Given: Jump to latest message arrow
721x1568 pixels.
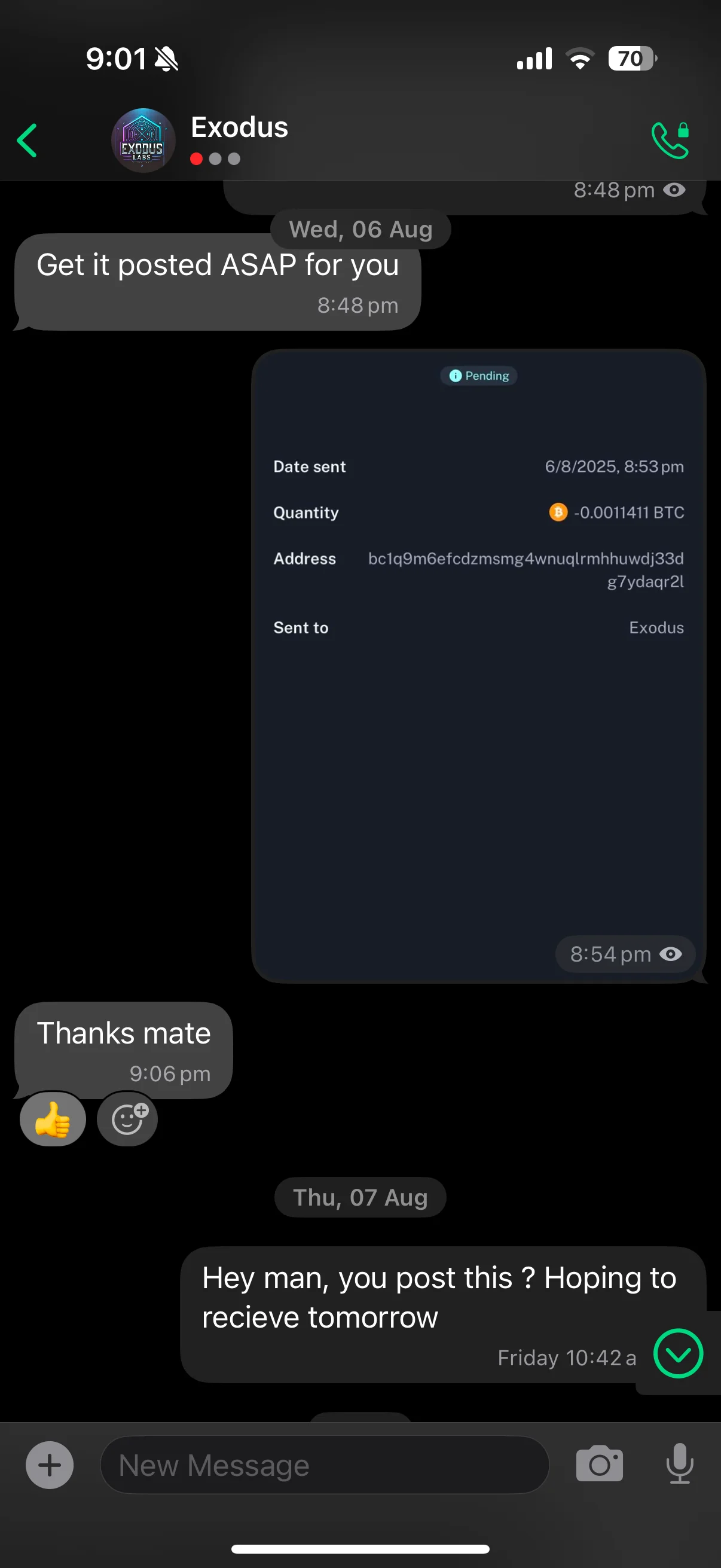Looking at the screenshot, I should [678, 1353].
